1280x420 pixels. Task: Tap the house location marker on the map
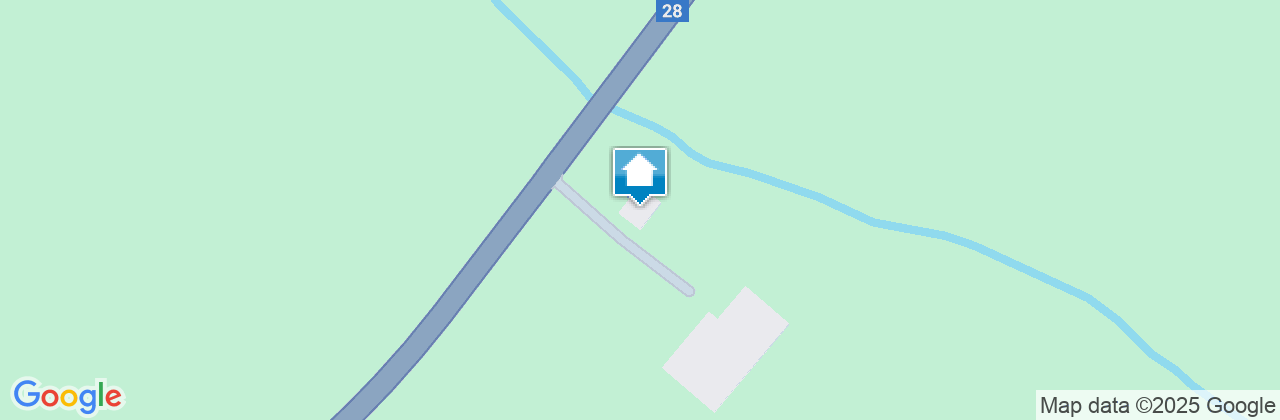click(x=640, y=175)
